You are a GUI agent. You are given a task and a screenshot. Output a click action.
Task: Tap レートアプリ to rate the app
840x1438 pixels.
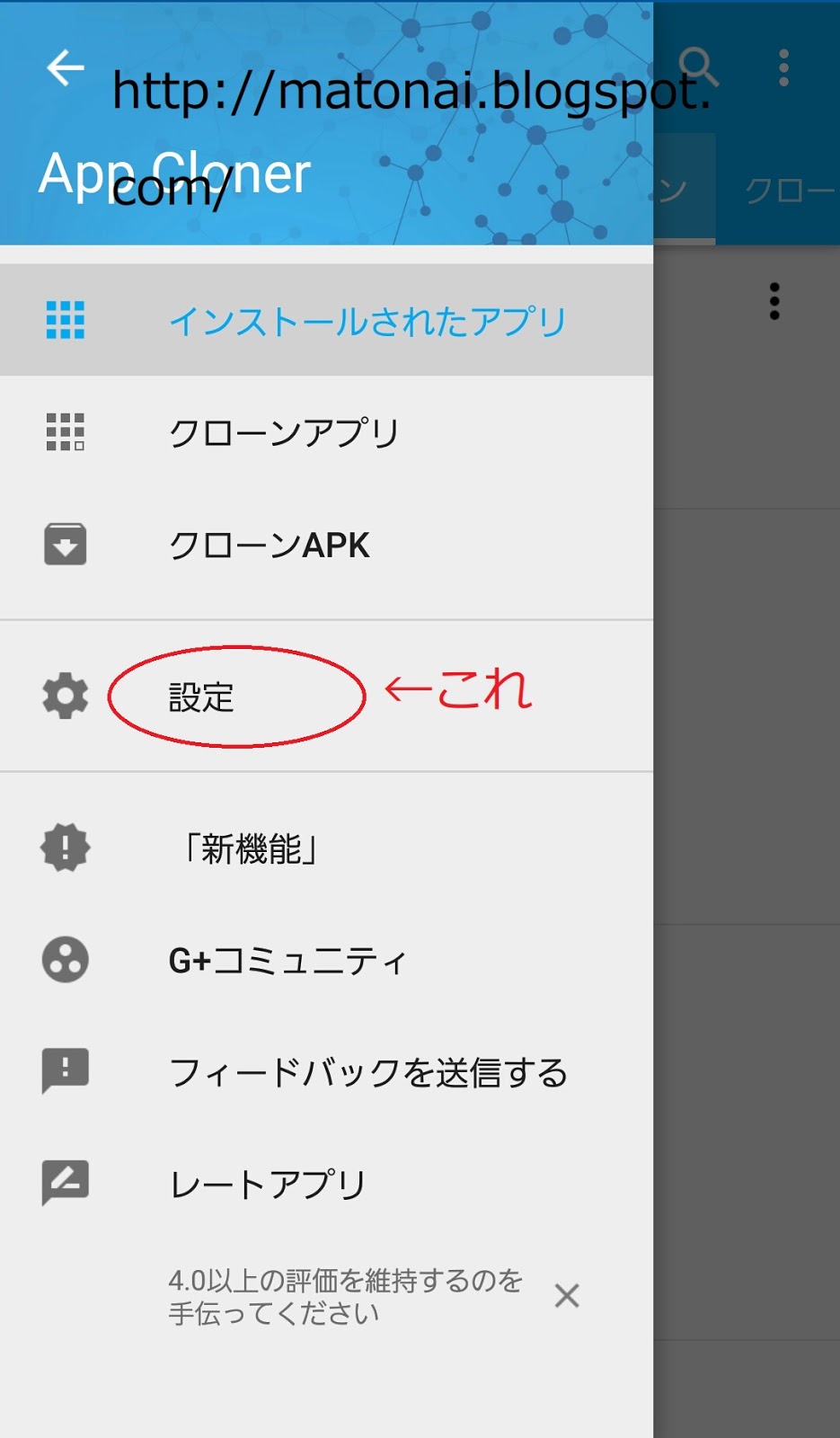(326, 1184)
